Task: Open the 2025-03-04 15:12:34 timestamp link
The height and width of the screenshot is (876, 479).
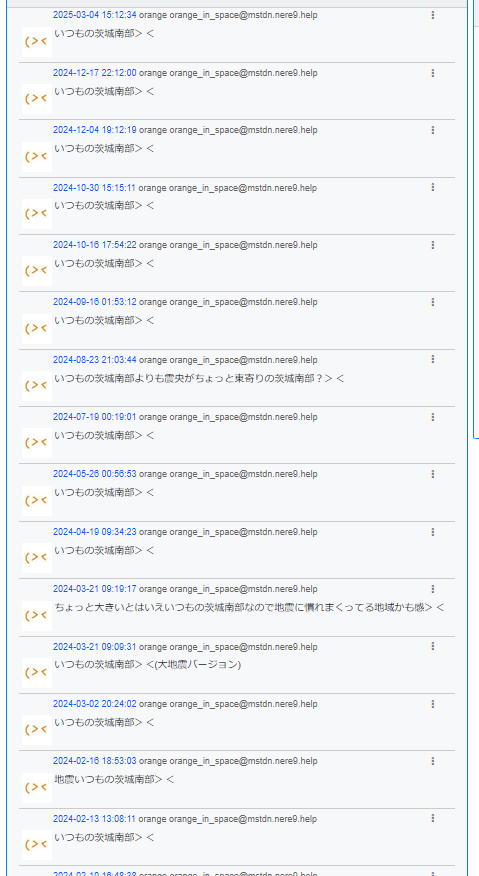Action: [94, 15]
